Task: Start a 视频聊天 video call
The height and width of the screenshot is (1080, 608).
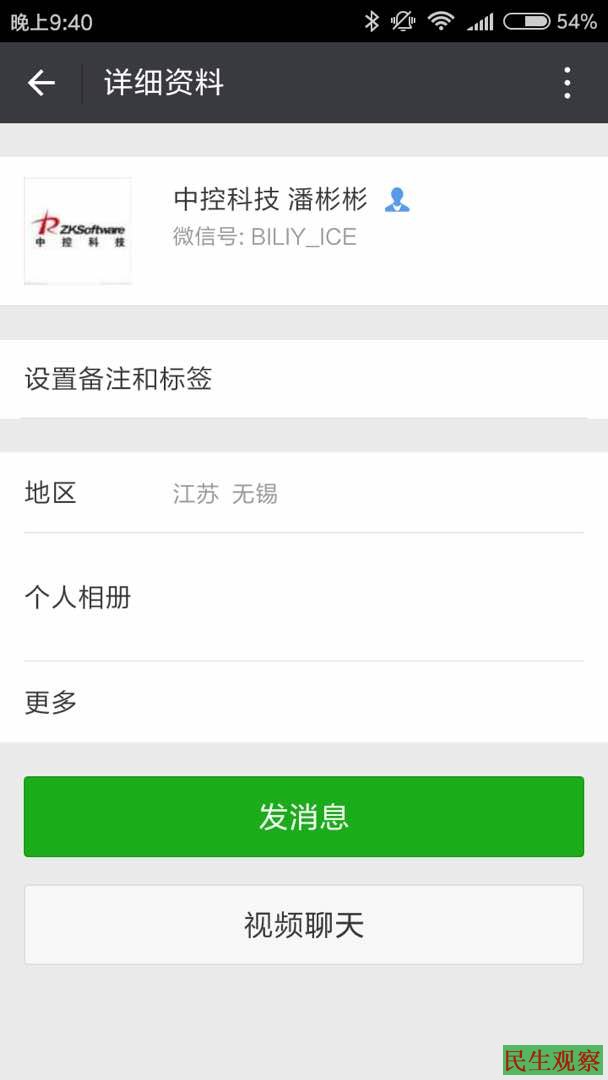Action: pos(304,925)
